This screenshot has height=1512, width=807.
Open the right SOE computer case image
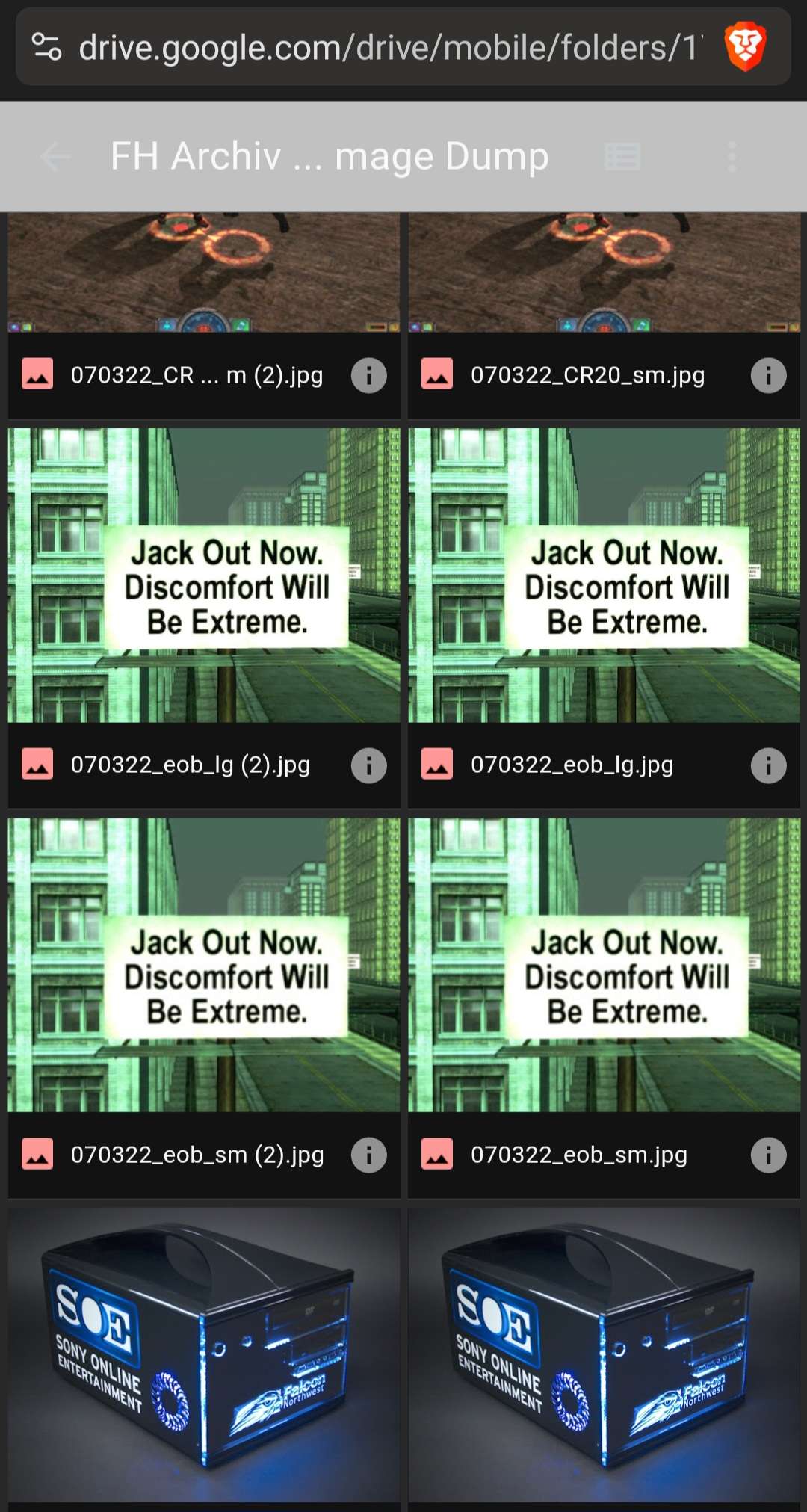604,1354
